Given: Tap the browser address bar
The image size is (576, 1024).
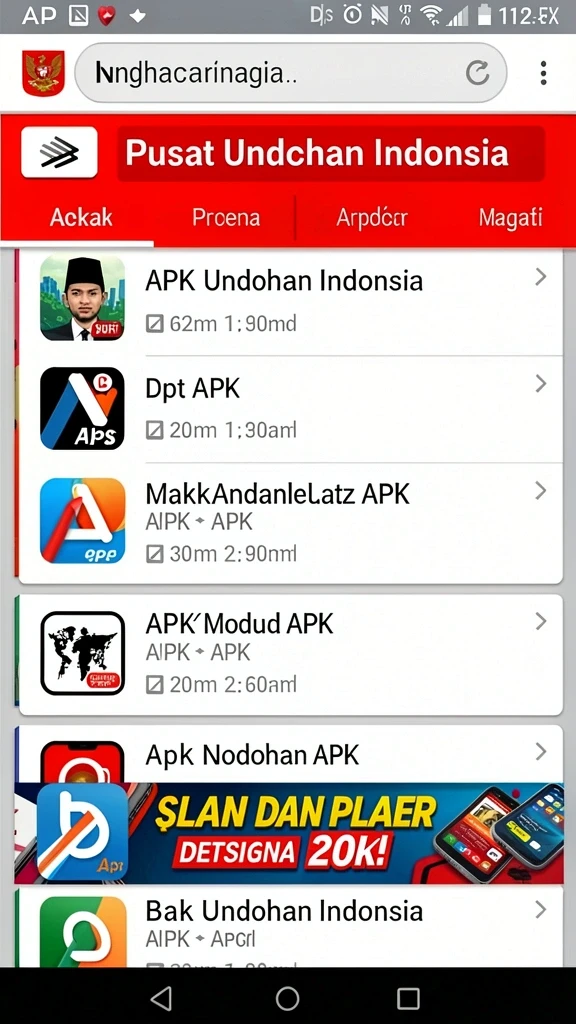Looking at the screenshot, I should (291, 73).
